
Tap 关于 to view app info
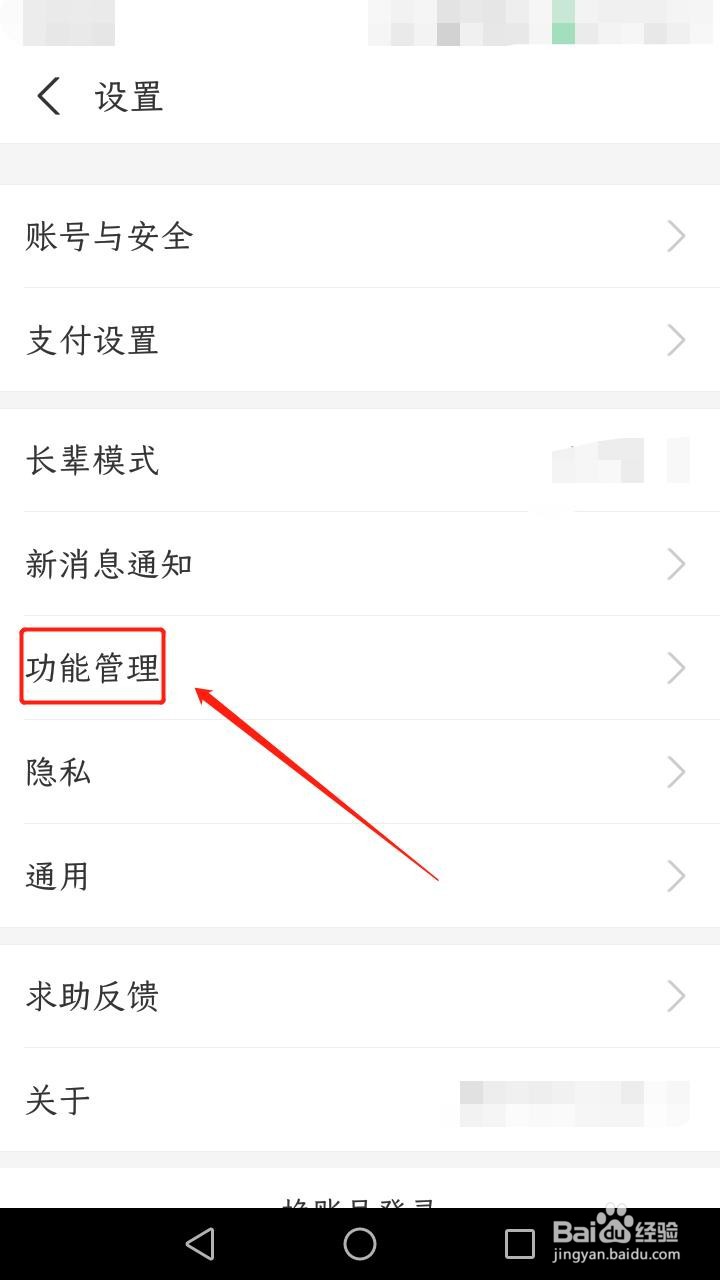tap(57, 1100)
